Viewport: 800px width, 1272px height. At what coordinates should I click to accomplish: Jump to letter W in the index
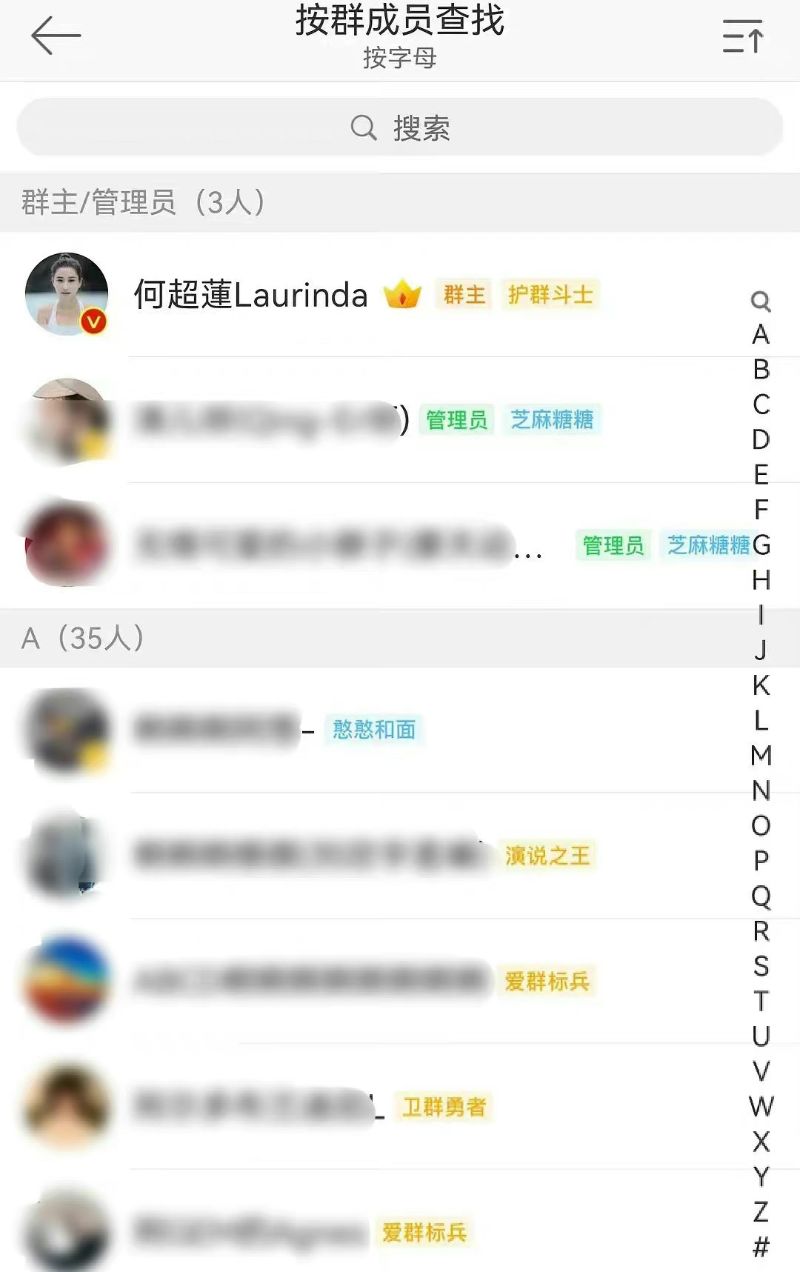pyautogui.click(x=761, y=1106)
